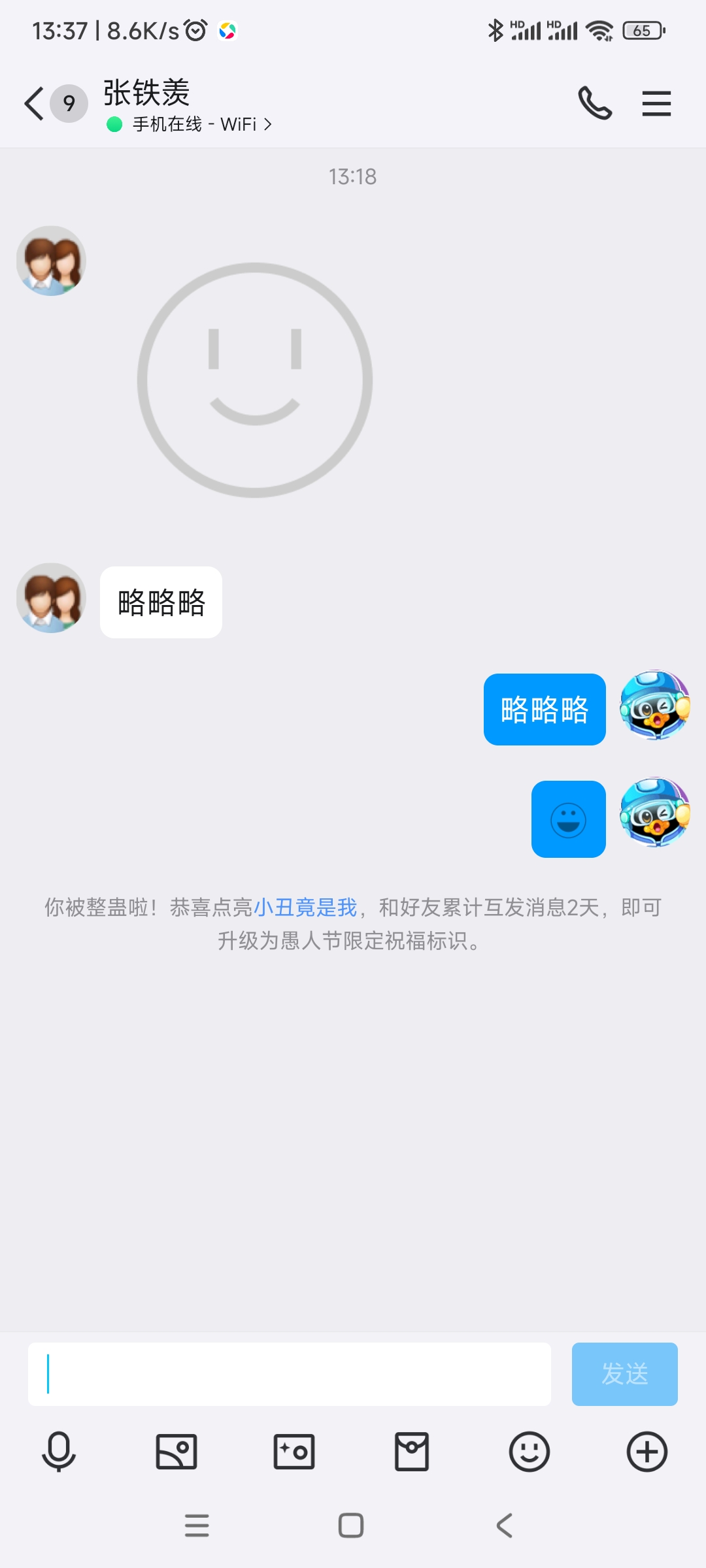Open the camera to take a photo
This screenshot has width=706, height=1568.
click(x=294, y=1452)
